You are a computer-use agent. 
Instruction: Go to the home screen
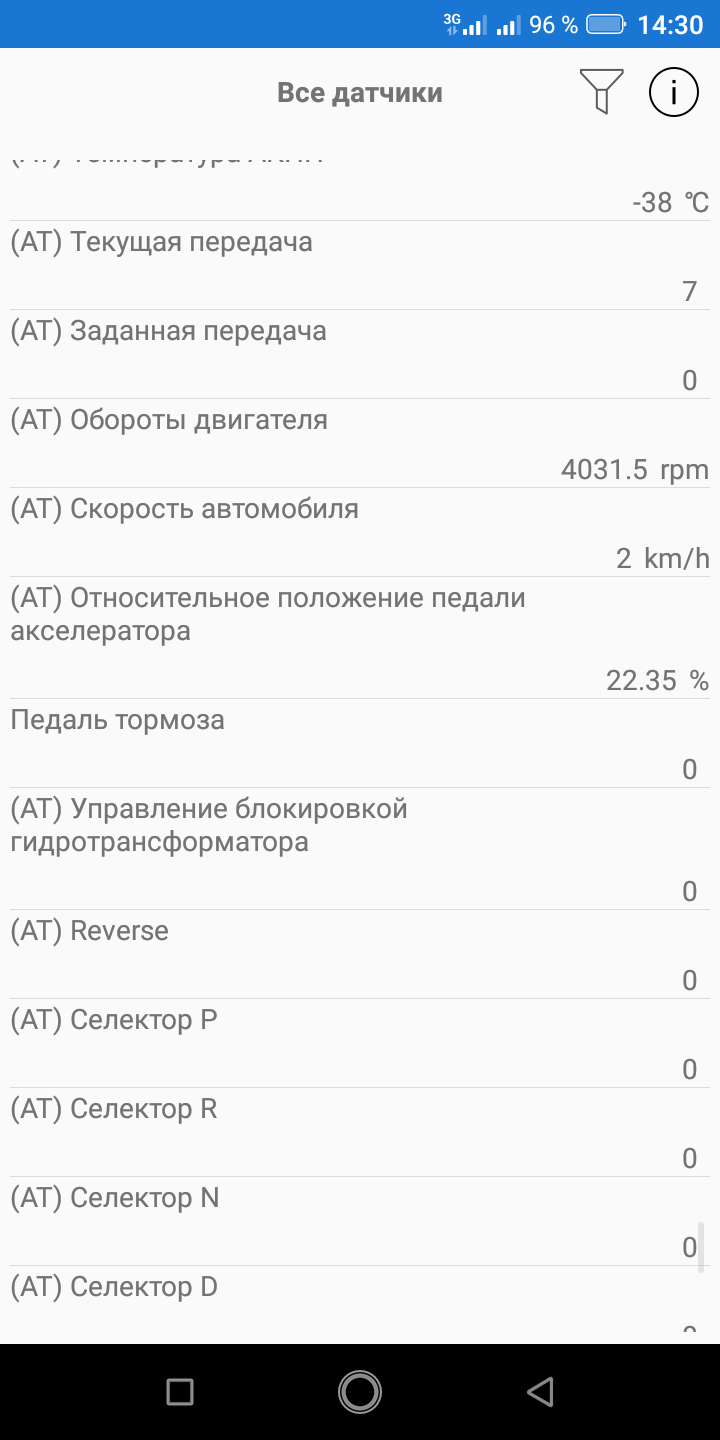tap(360, 1391)
